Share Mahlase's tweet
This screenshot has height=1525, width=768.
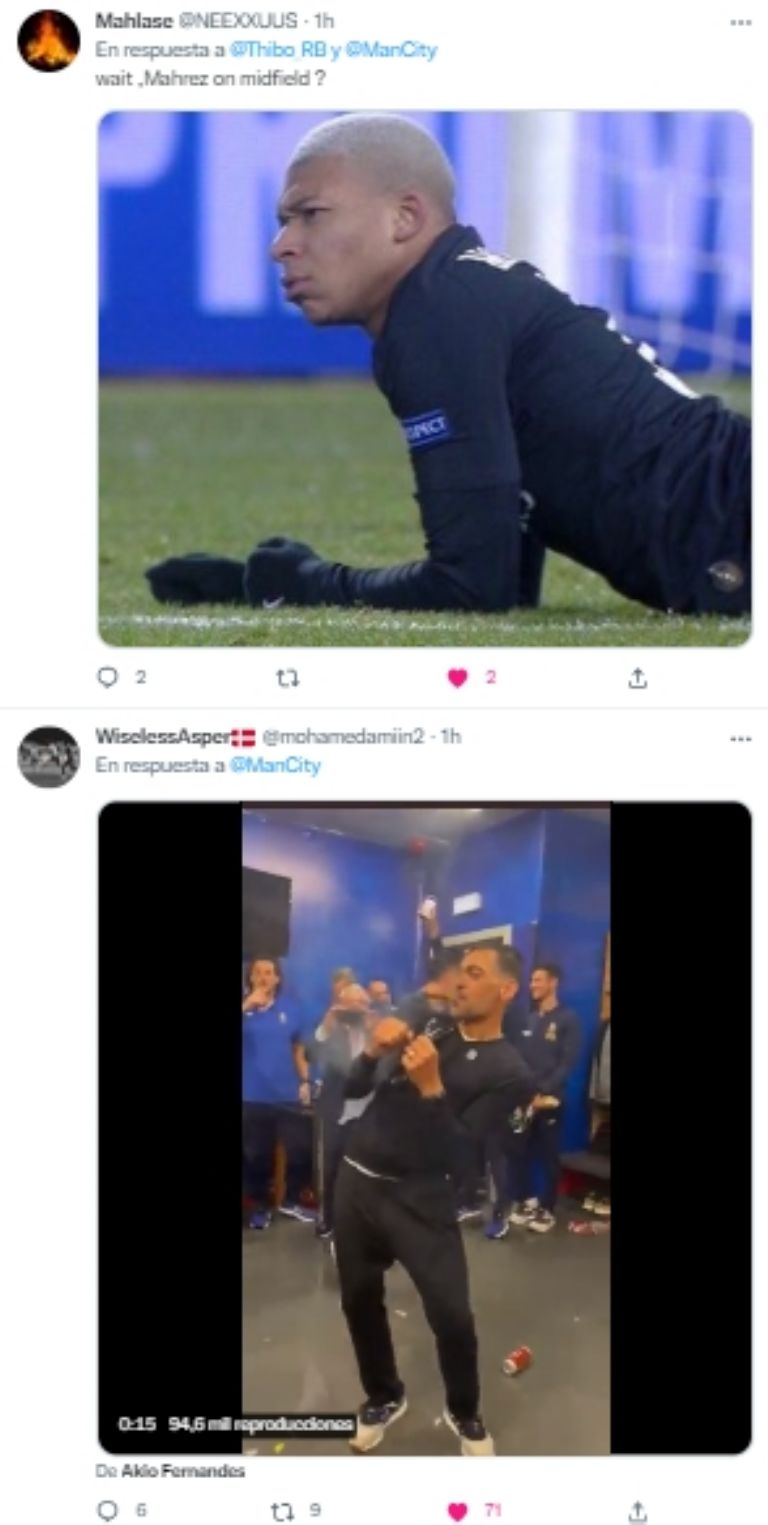coord(638,678)
